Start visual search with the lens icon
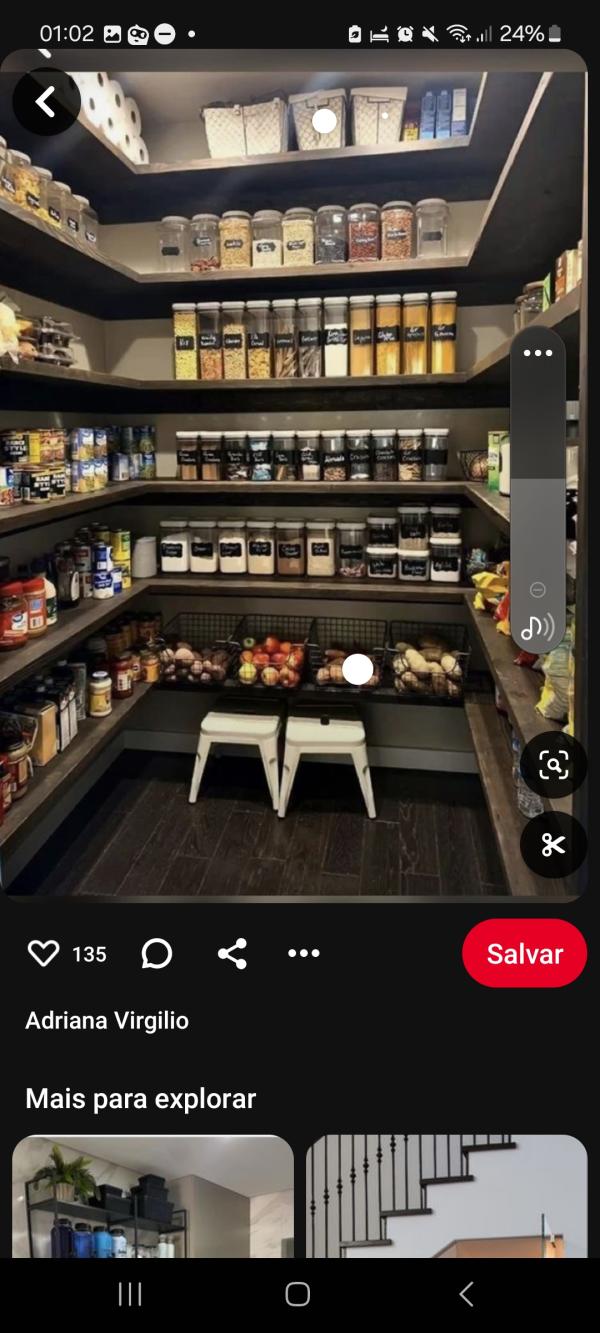 pyautogui.click(x=553, y=766)
